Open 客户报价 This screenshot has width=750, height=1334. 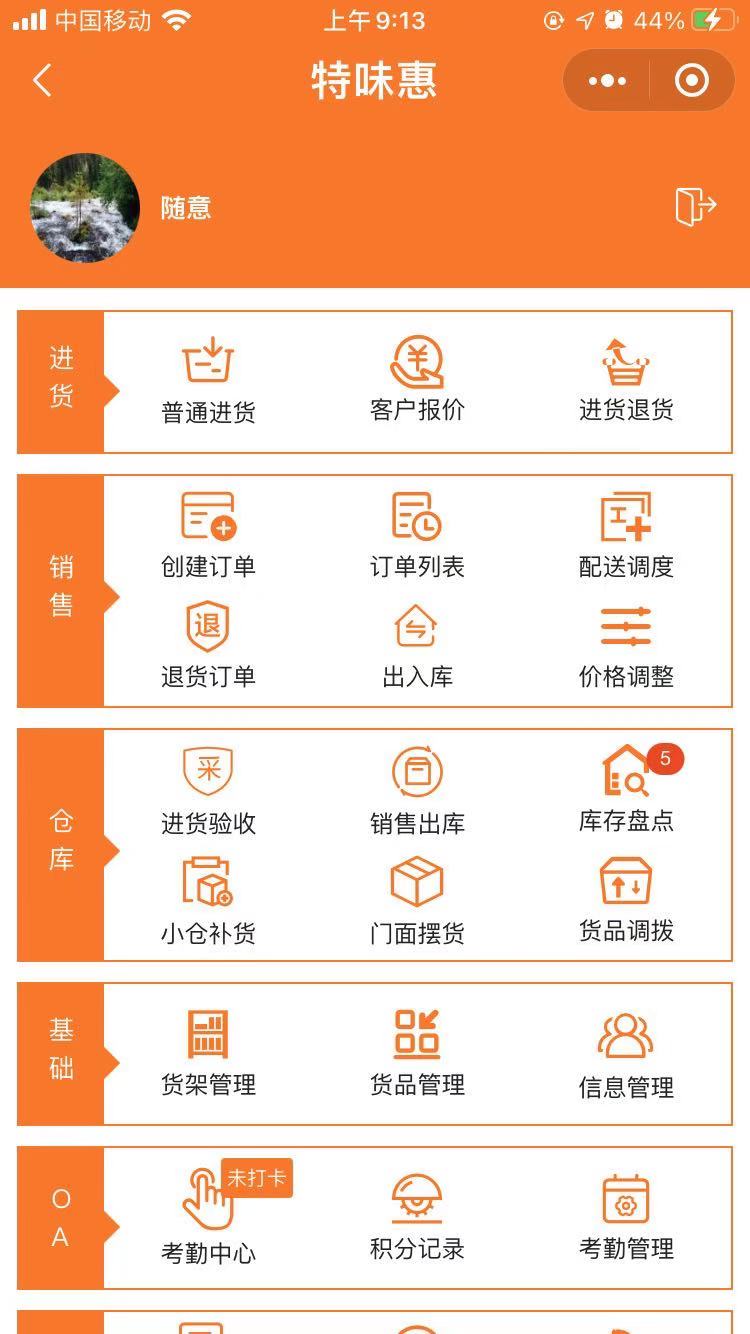tap(417, 381)
